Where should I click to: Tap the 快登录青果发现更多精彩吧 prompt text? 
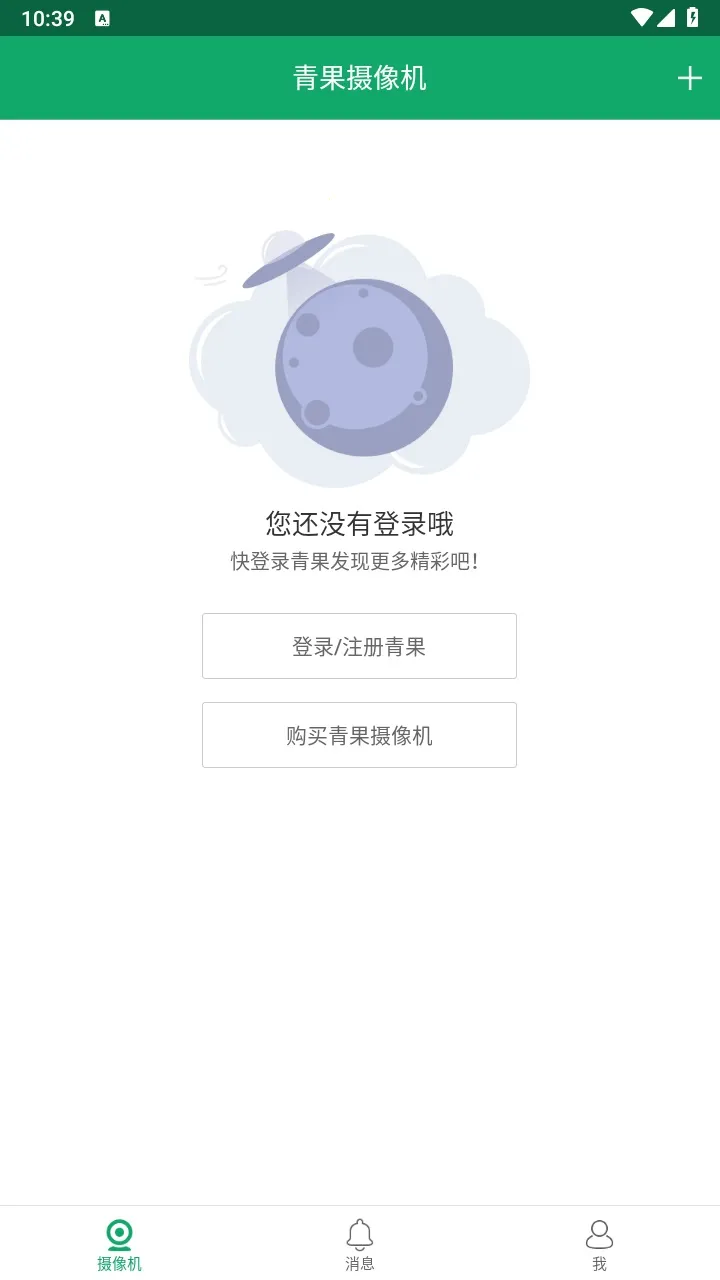(x=360, y=561)
